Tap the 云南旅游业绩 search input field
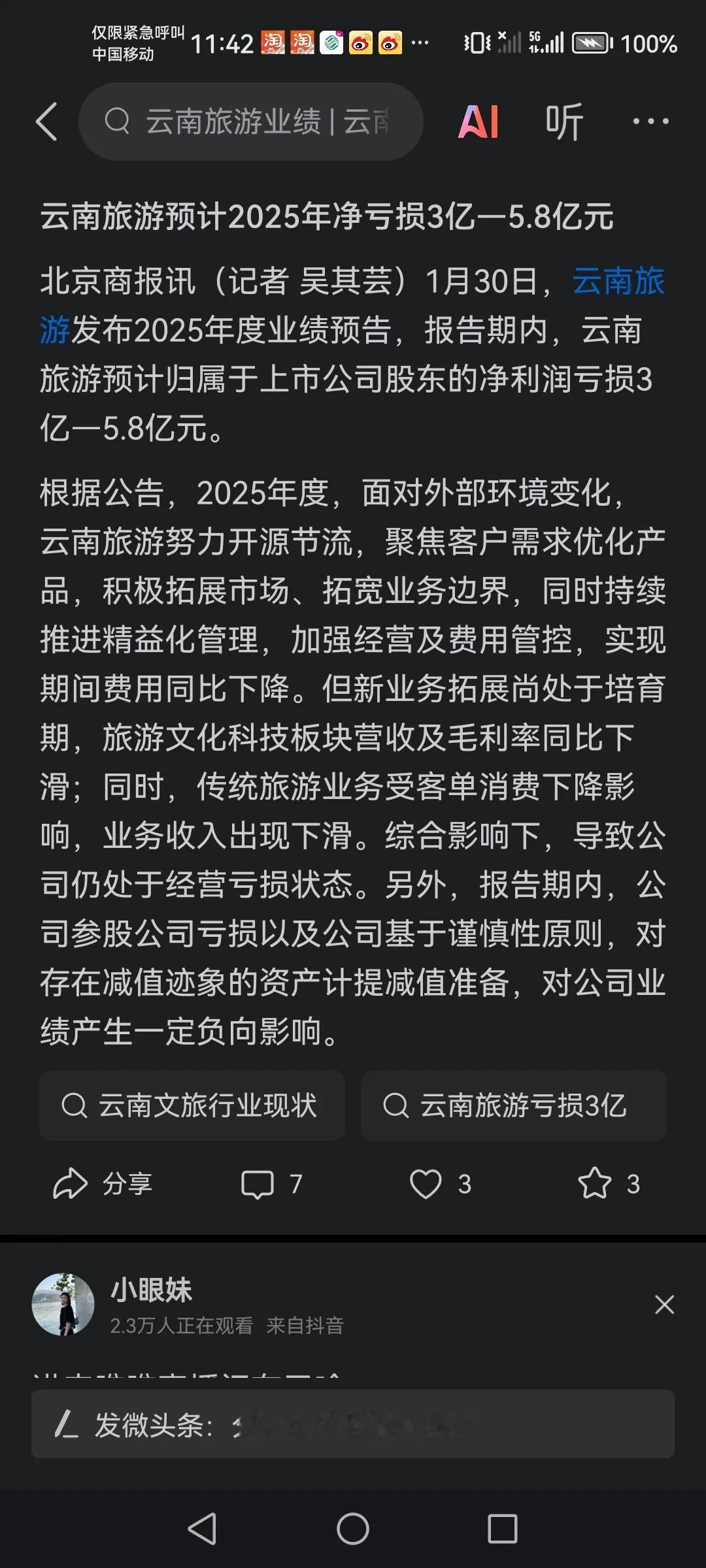This screenshot has height=1568, width=706. (x=261, y=121)
